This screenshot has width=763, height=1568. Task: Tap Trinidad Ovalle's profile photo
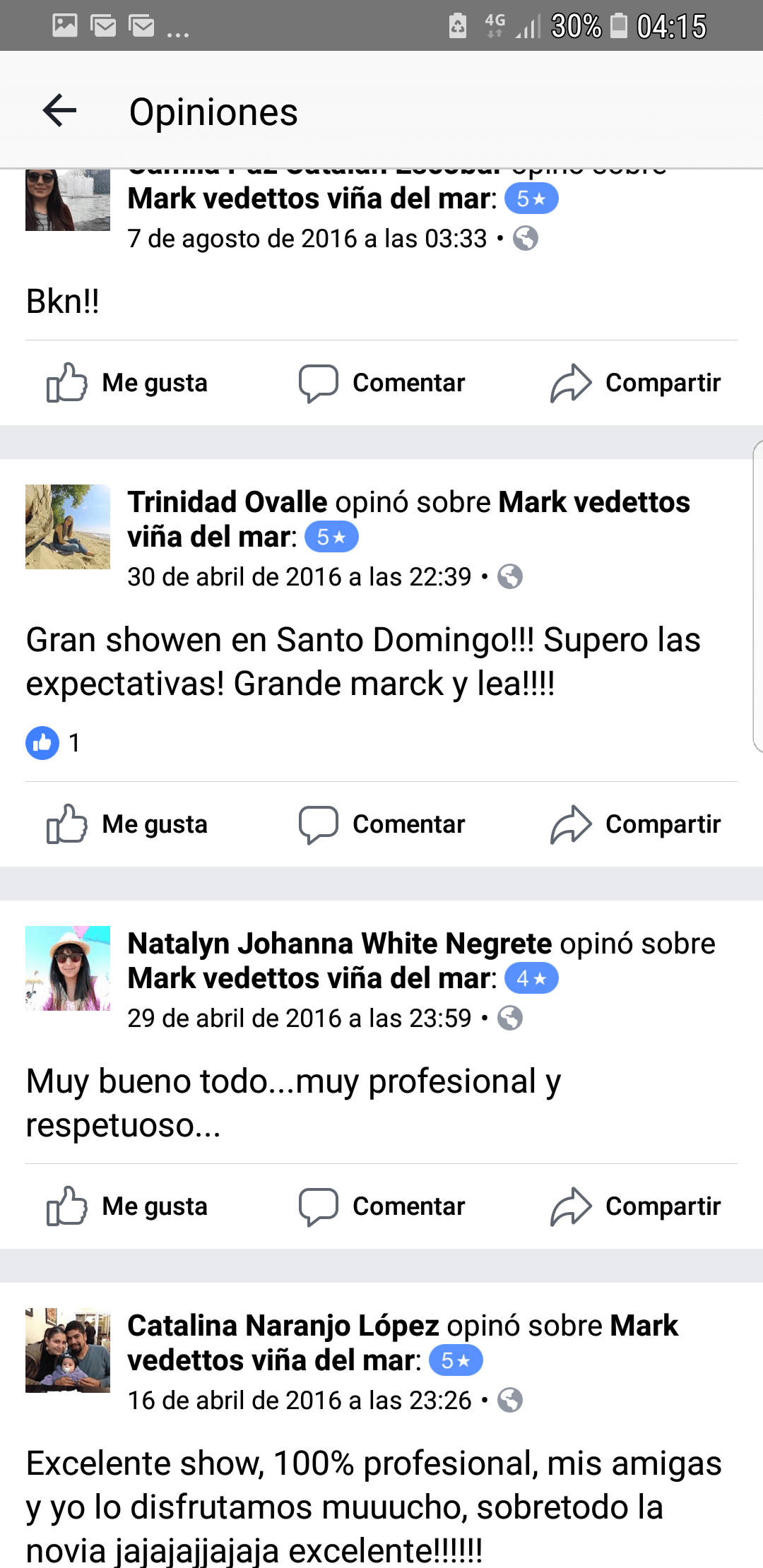click(x=68, y=527)
